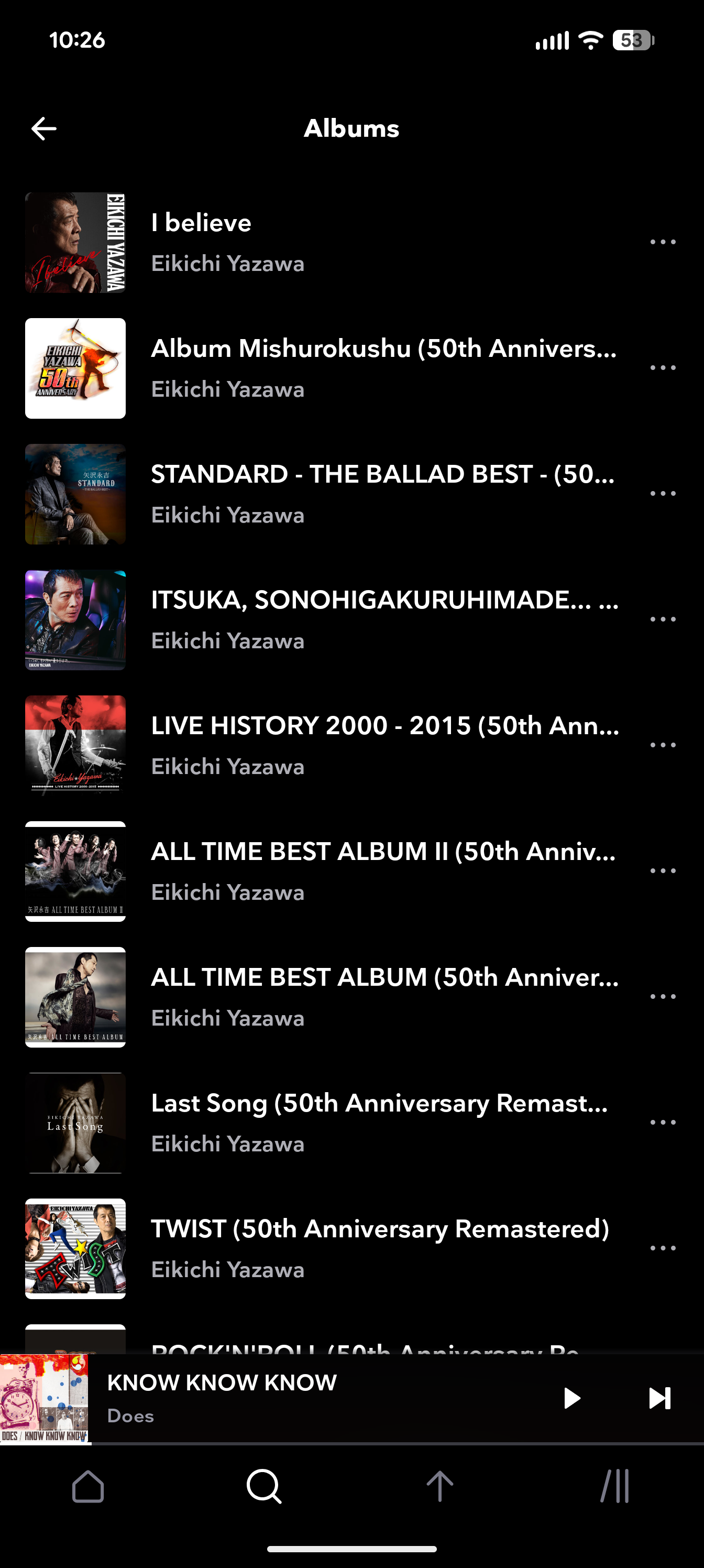Play KNOW KNOW KNOW in the mini player

pos(571,1398)
